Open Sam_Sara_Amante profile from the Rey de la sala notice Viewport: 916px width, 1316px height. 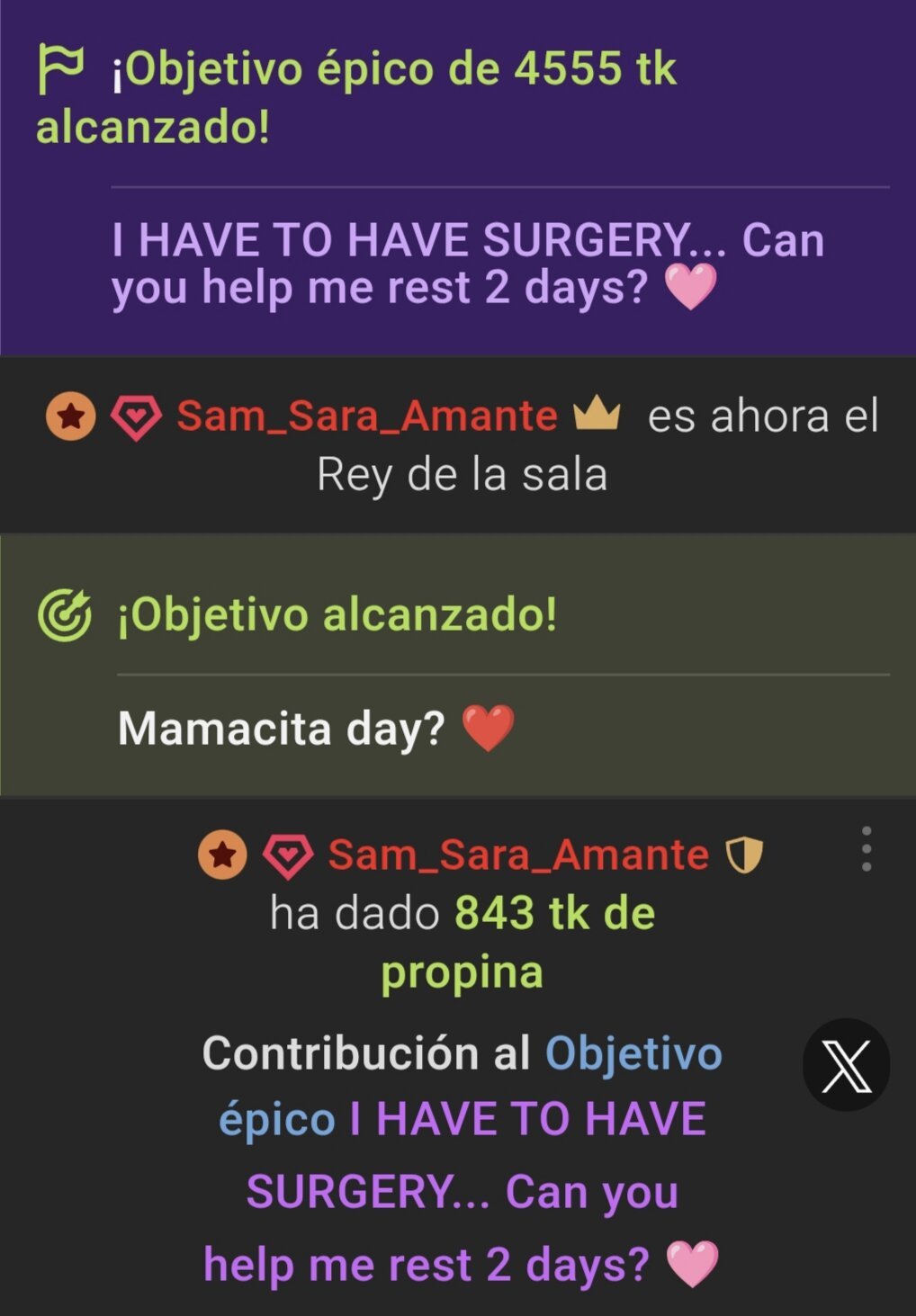366,416
